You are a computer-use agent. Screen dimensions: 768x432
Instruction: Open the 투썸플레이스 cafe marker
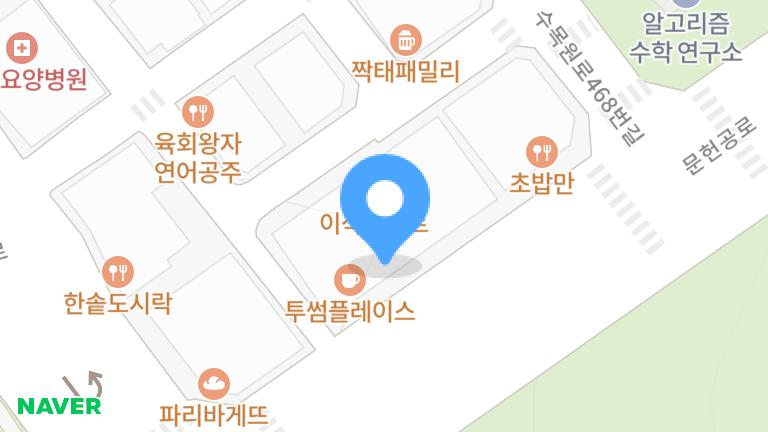click(348, 279)
